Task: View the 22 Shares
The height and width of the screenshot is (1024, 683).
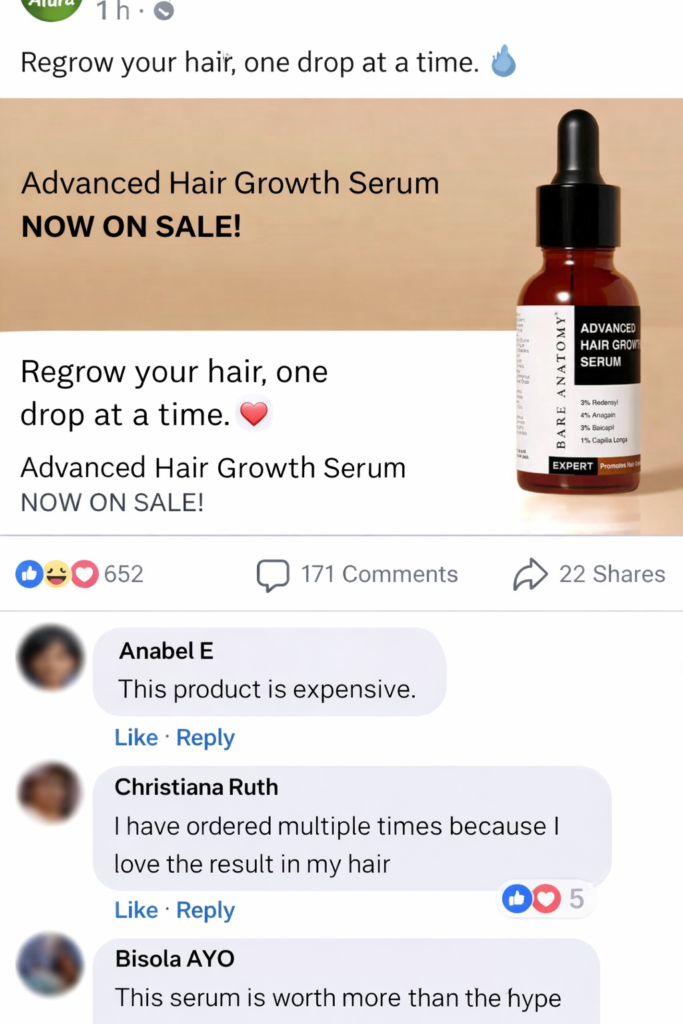Action: 589,574
